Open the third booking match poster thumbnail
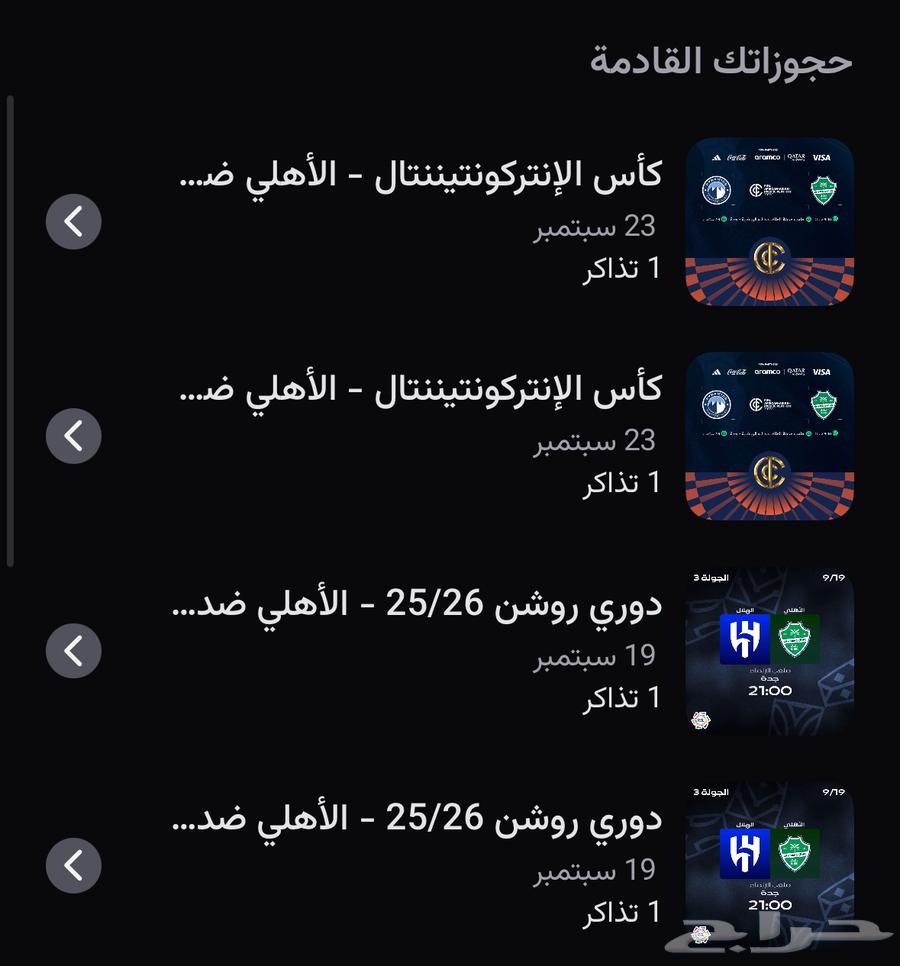The width and height of the screenshot is (900, 966). coord(768,650)
